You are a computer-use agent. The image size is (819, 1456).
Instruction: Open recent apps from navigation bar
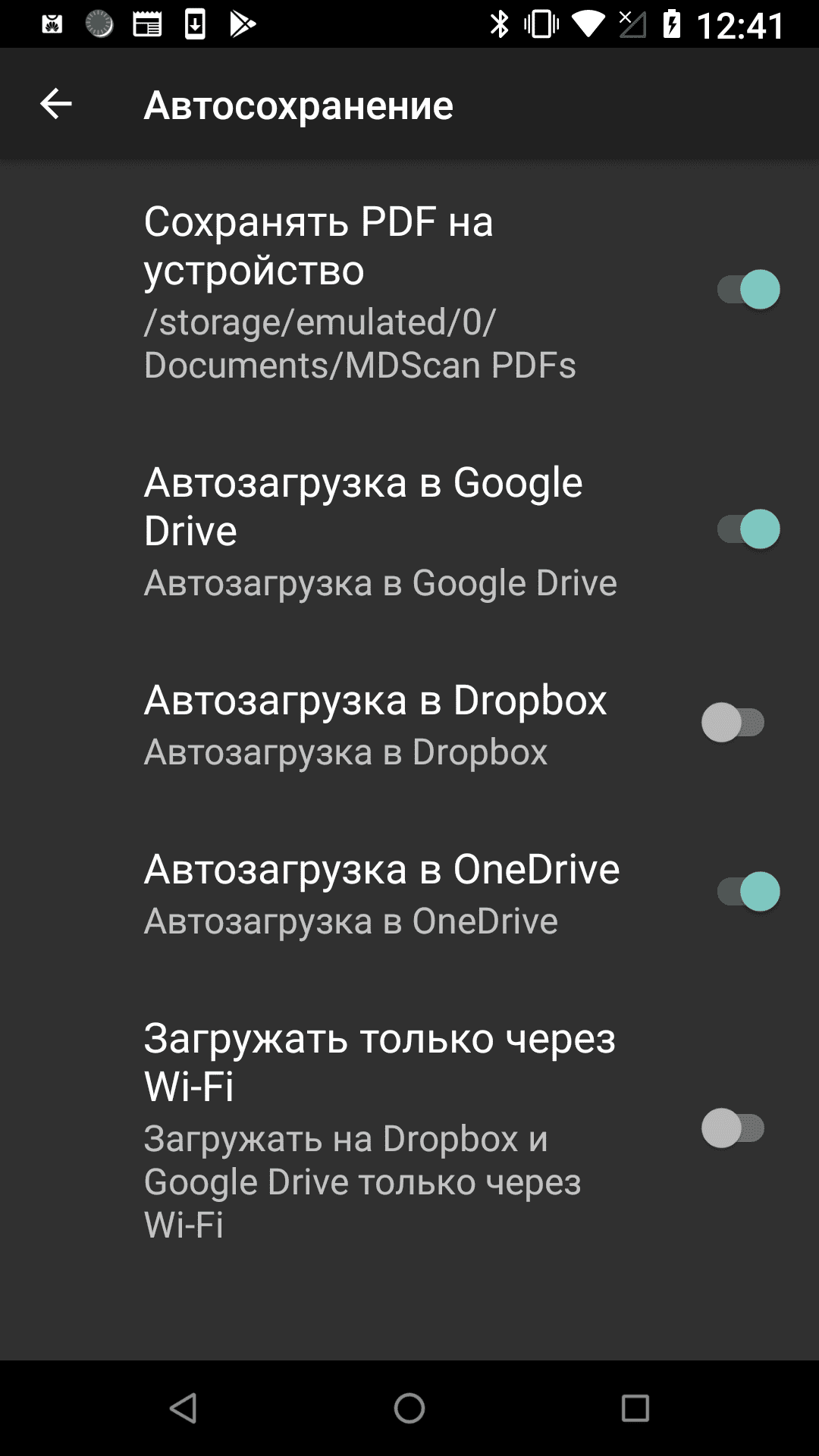[x=635, y=1408]
